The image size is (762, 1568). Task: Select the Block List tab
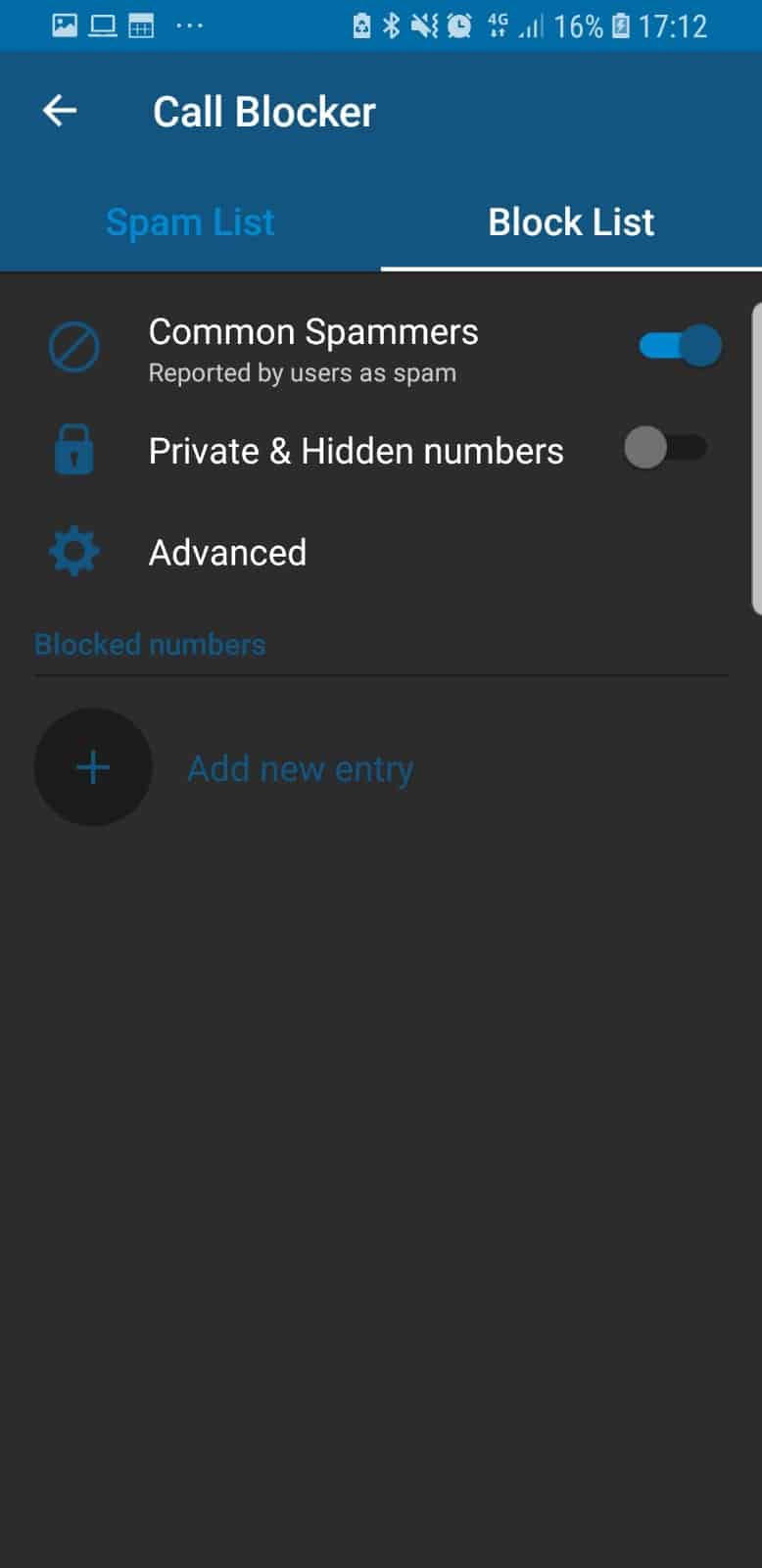[x=571, y=222]
